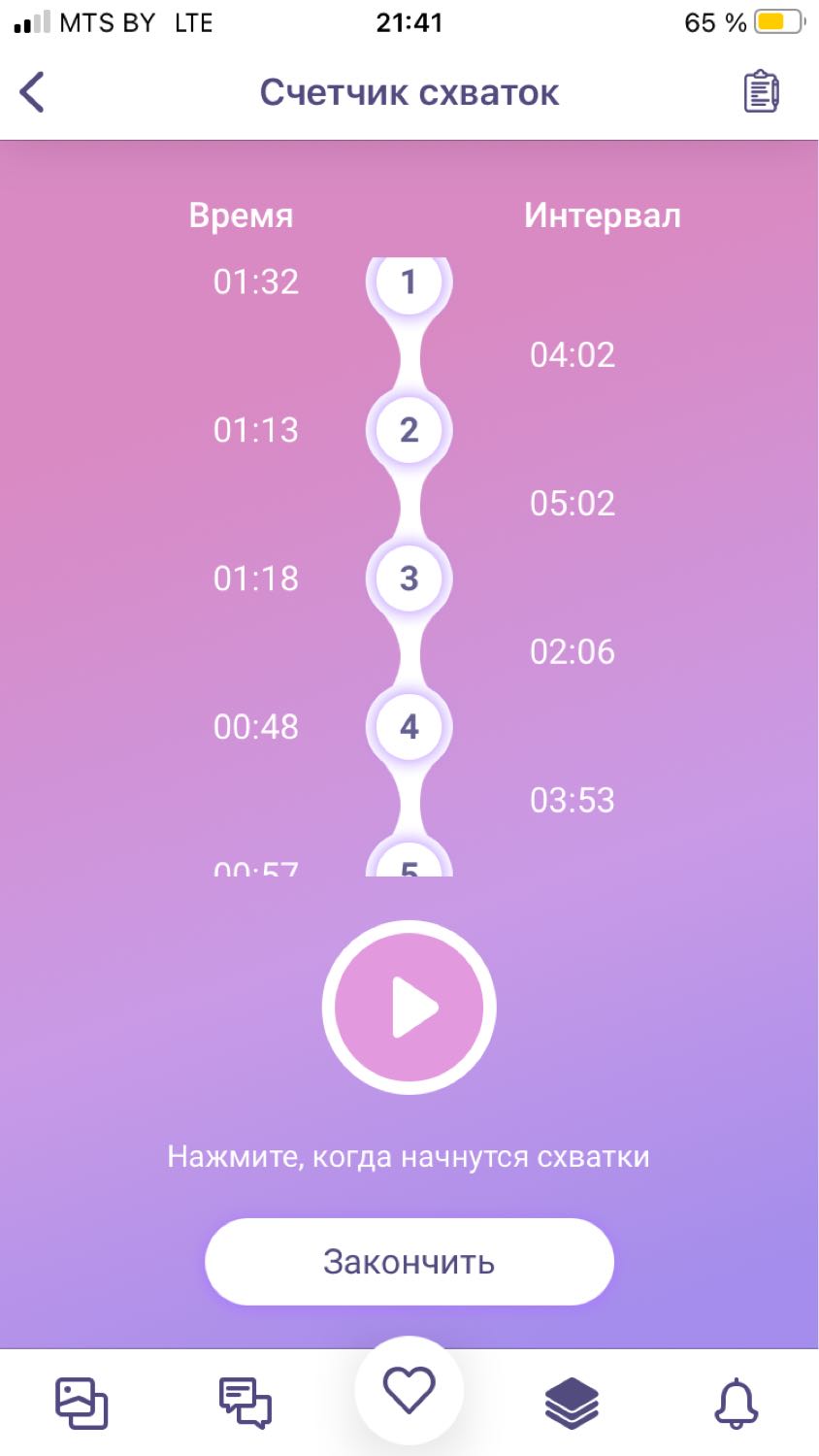Switch to the layers stack tab
Image resolution: width=819 pixels, height=1456 pixels.
[572, 1404]
